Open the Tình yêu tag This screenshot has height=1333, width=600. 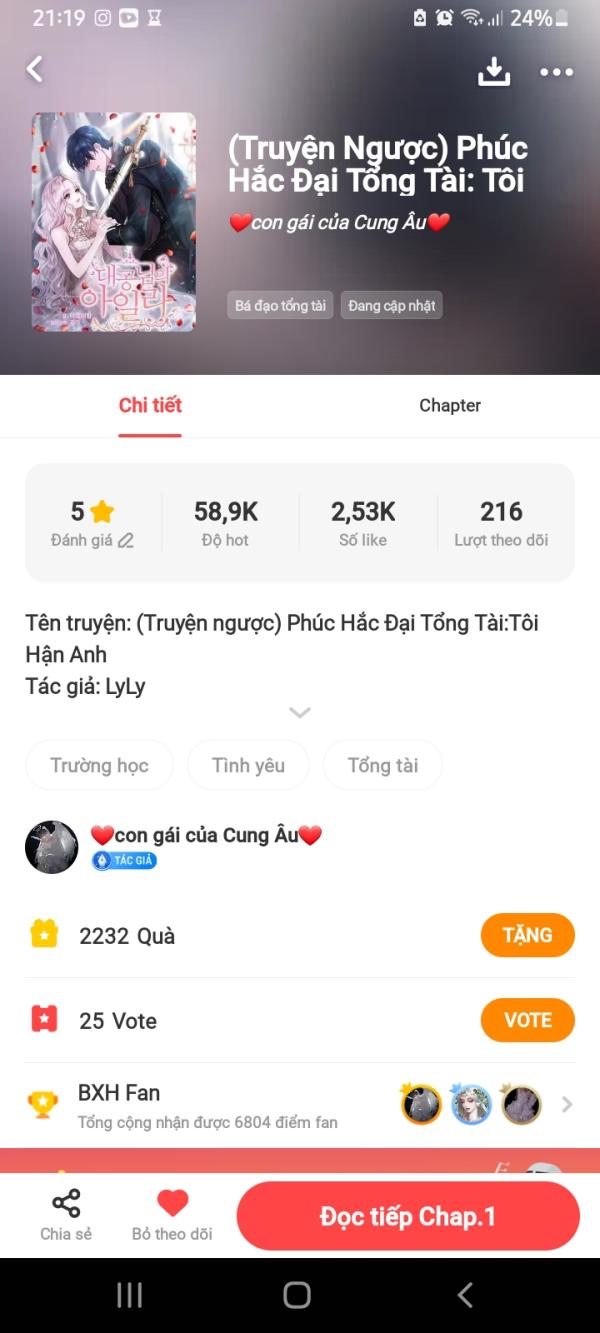click(248, 765)
